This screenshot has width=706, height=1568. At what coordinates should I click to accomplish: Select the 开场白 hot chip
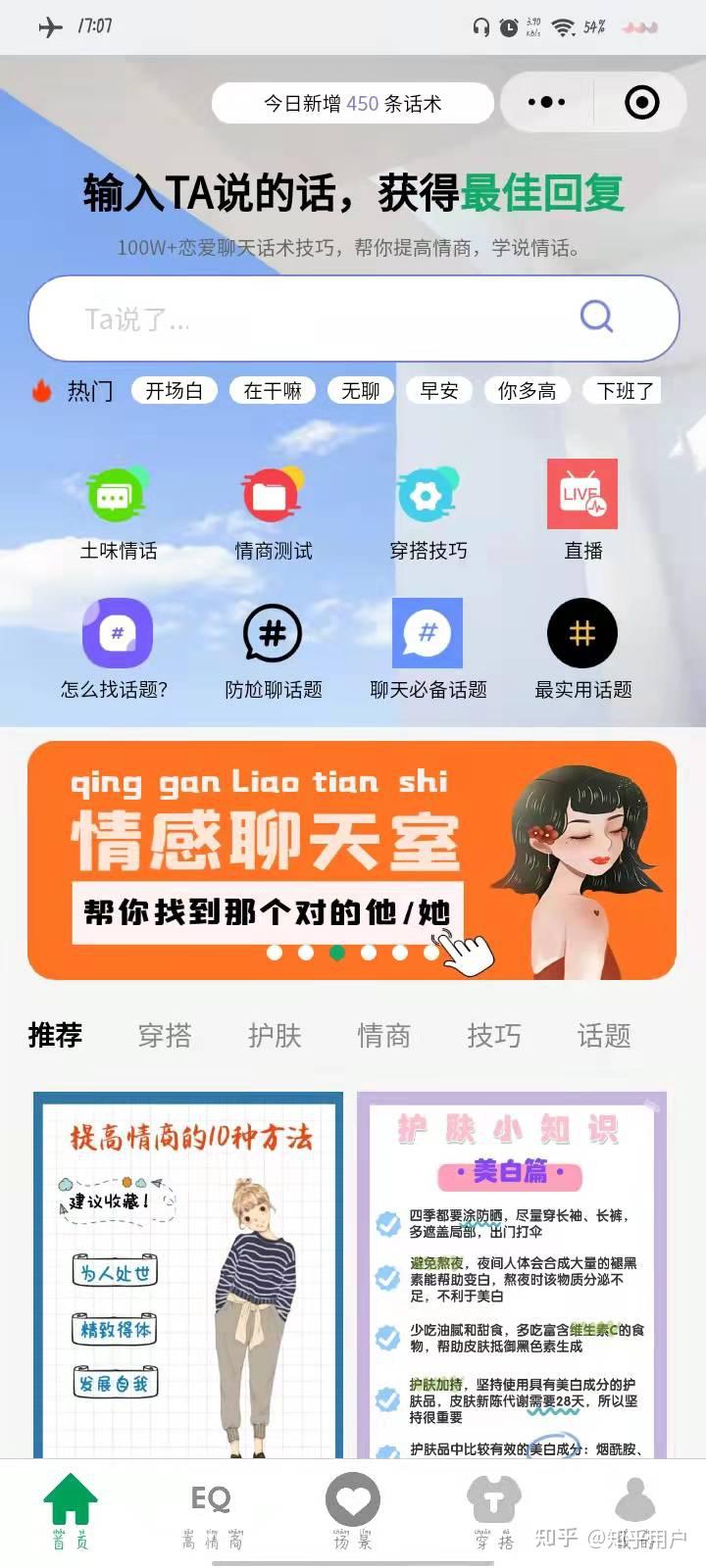[175, 391]
